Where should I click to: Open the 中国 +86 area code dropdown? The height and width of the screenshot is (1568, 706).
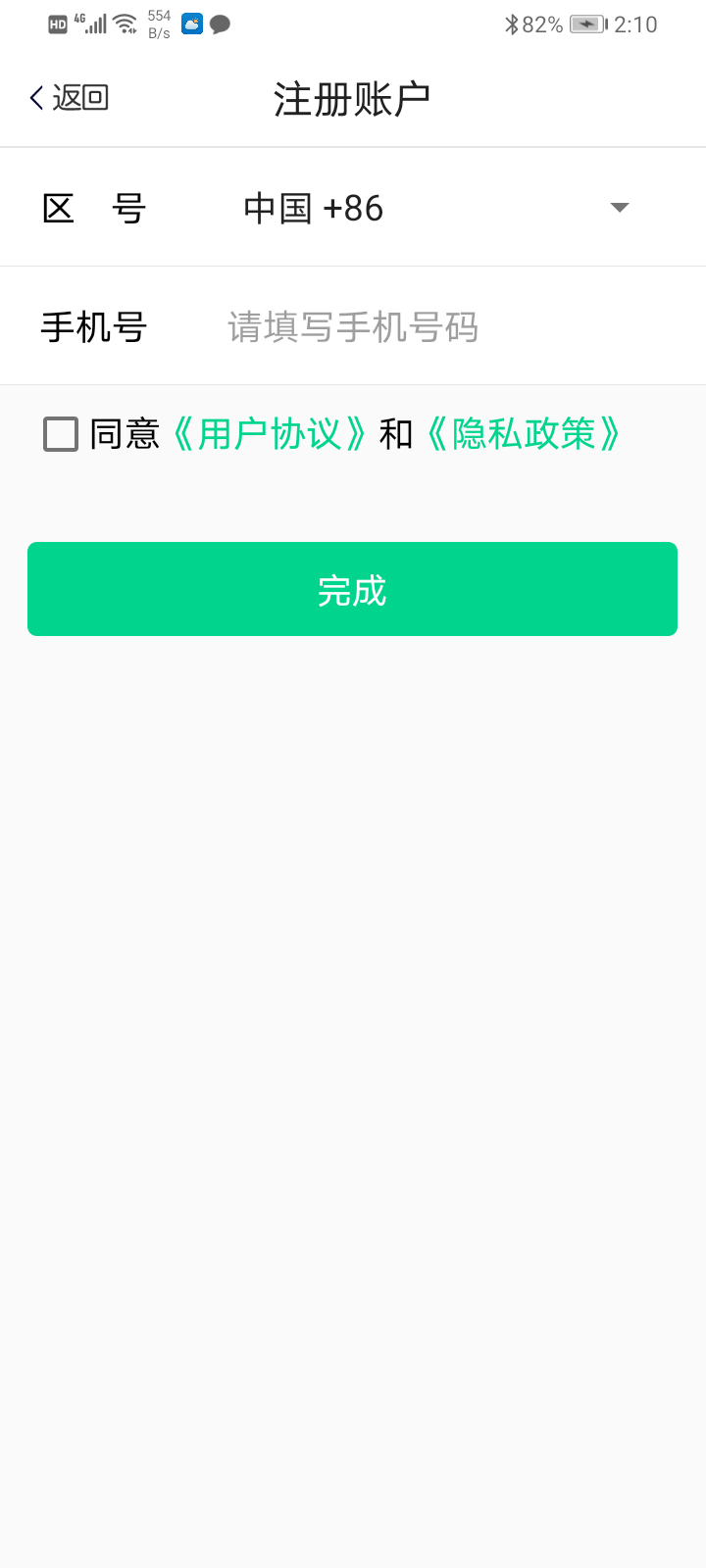coord(431,208)
